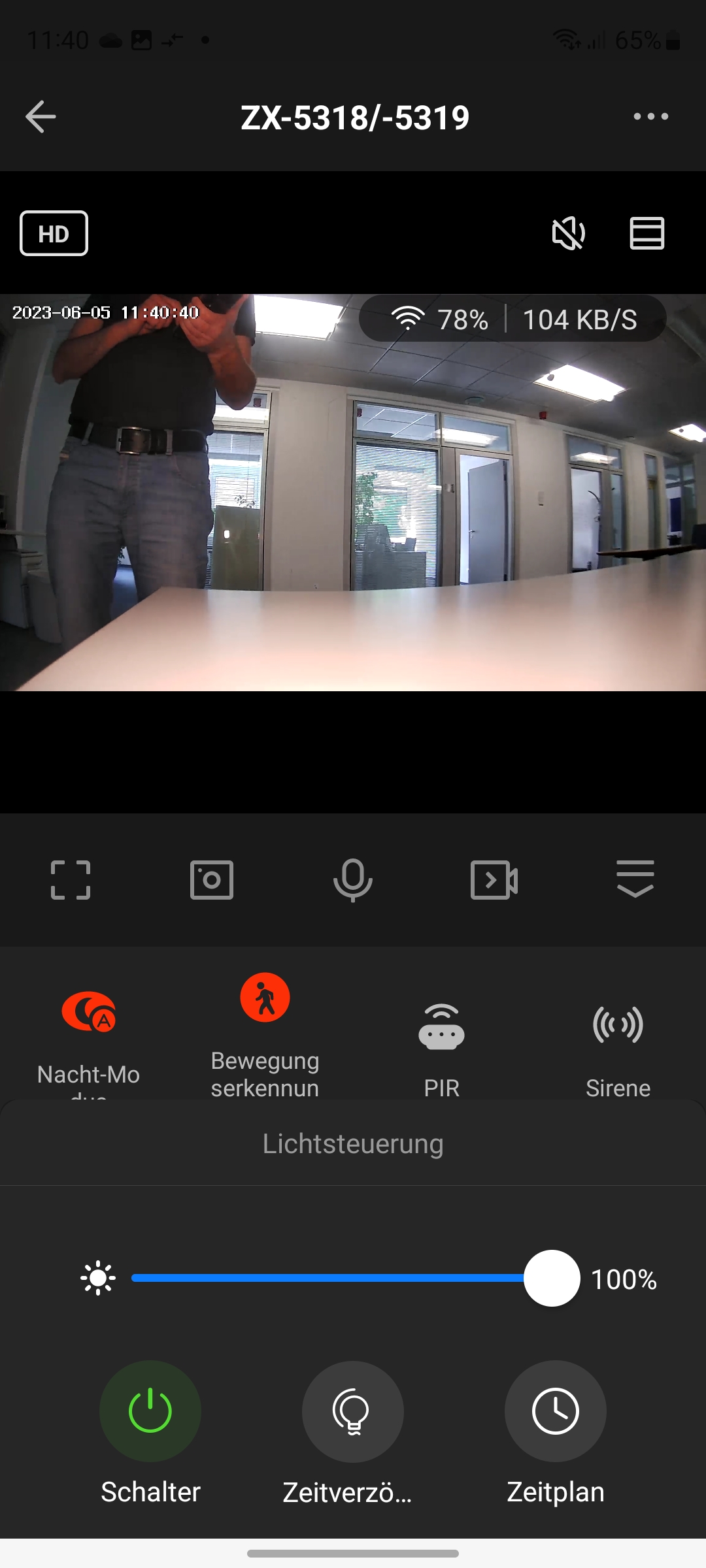This screenshot has height=1568, width=706.
Task: Change the HD video quality setting
Action: click(x=54, y=233)
